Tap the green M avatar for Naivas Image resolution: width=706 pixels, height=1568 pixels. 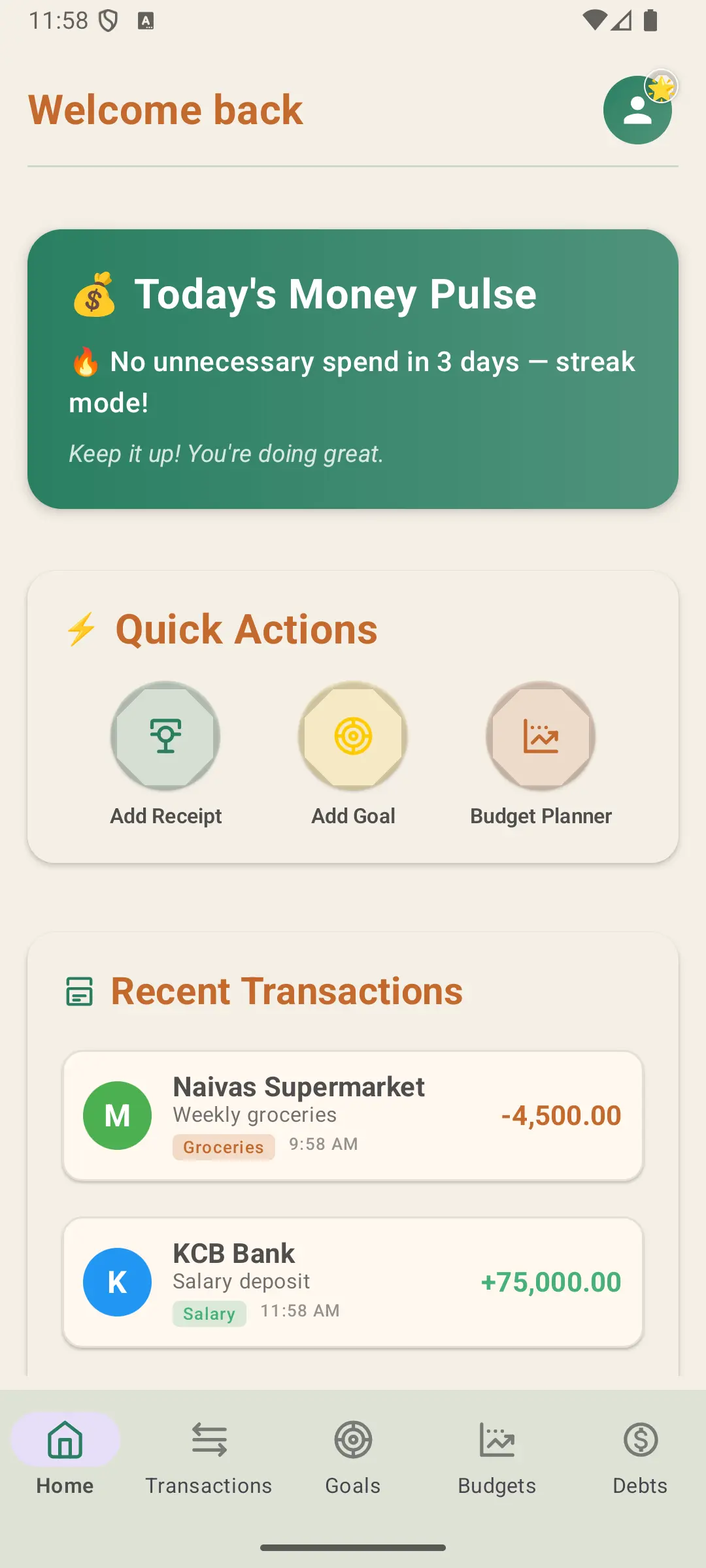117,1115
